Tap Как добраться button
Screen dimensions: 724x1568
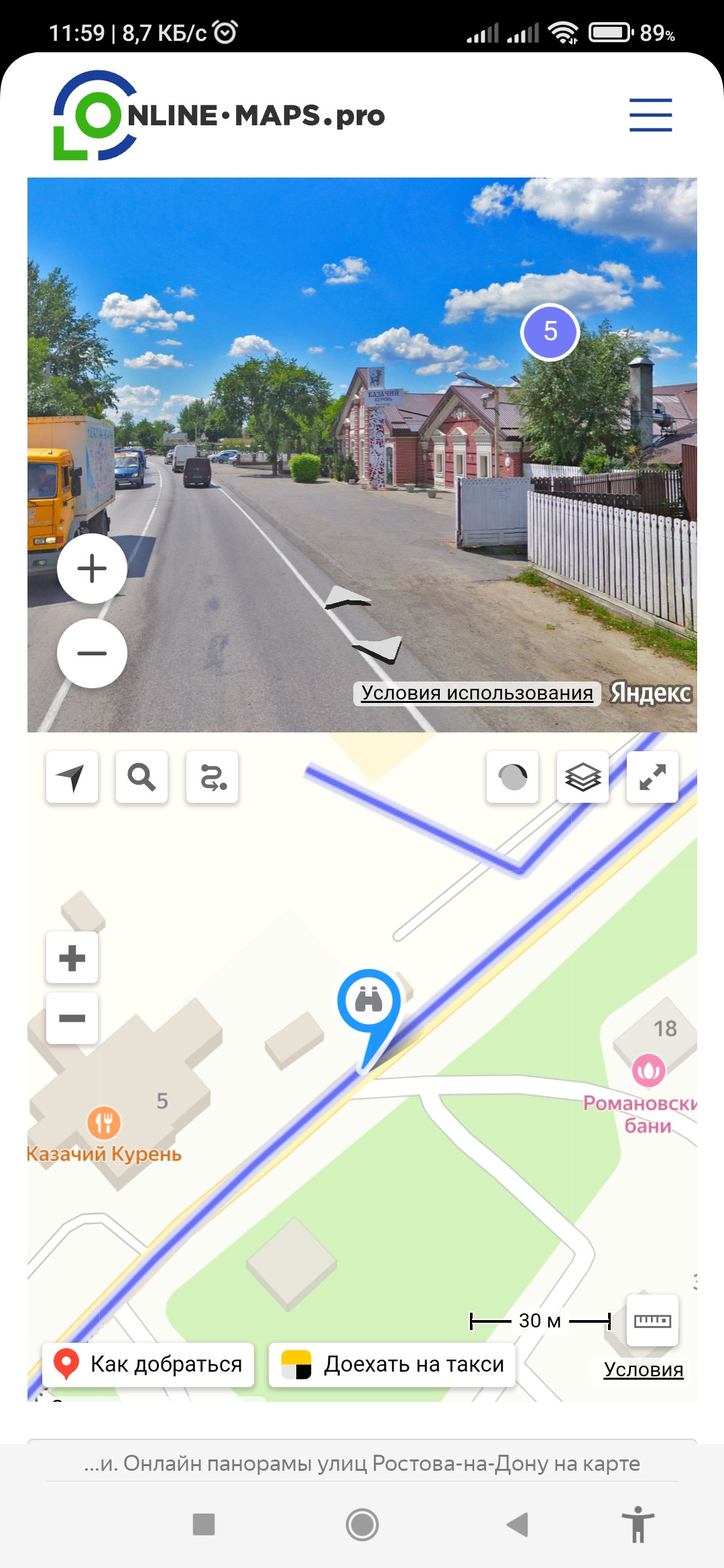click(149, 1364)
